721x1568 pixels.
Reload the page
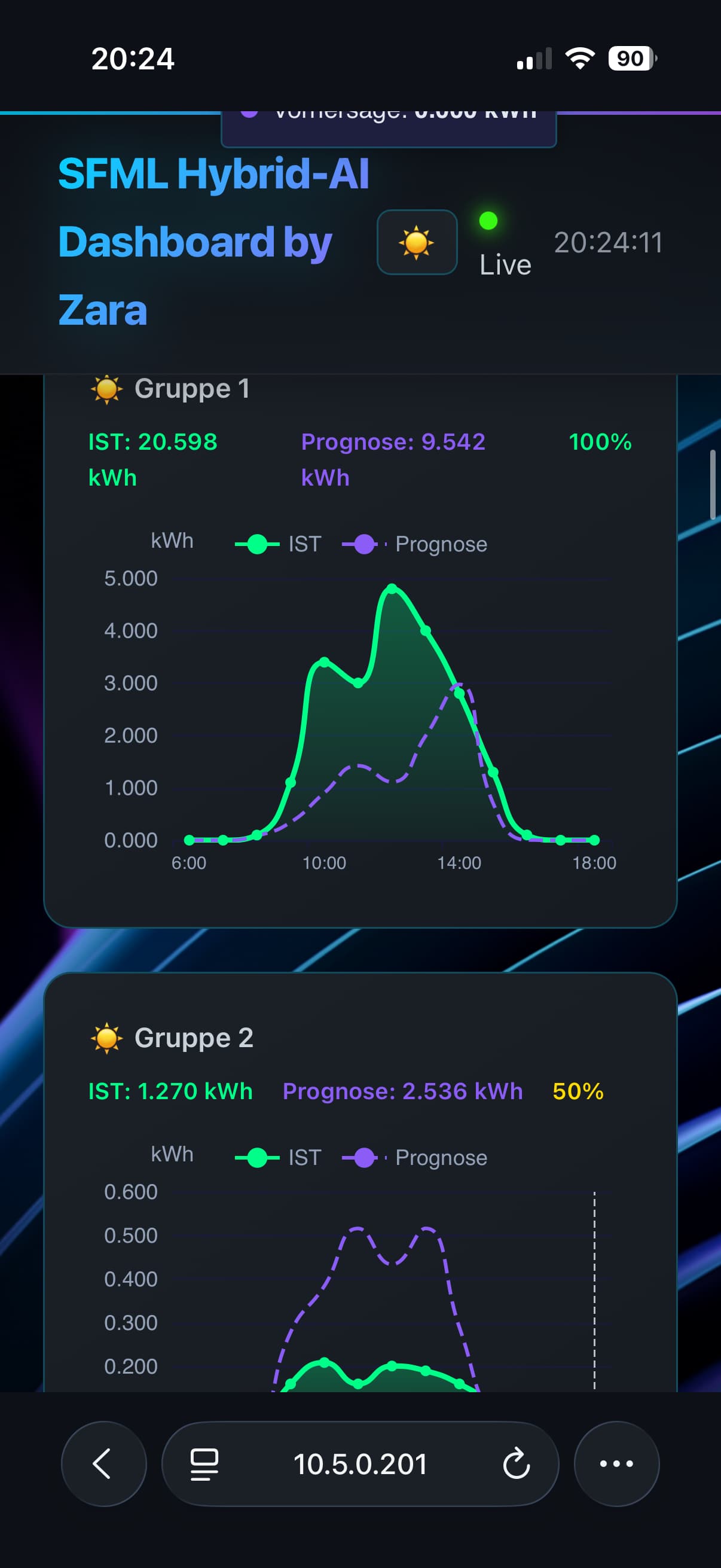click(x=516, y=1463)
